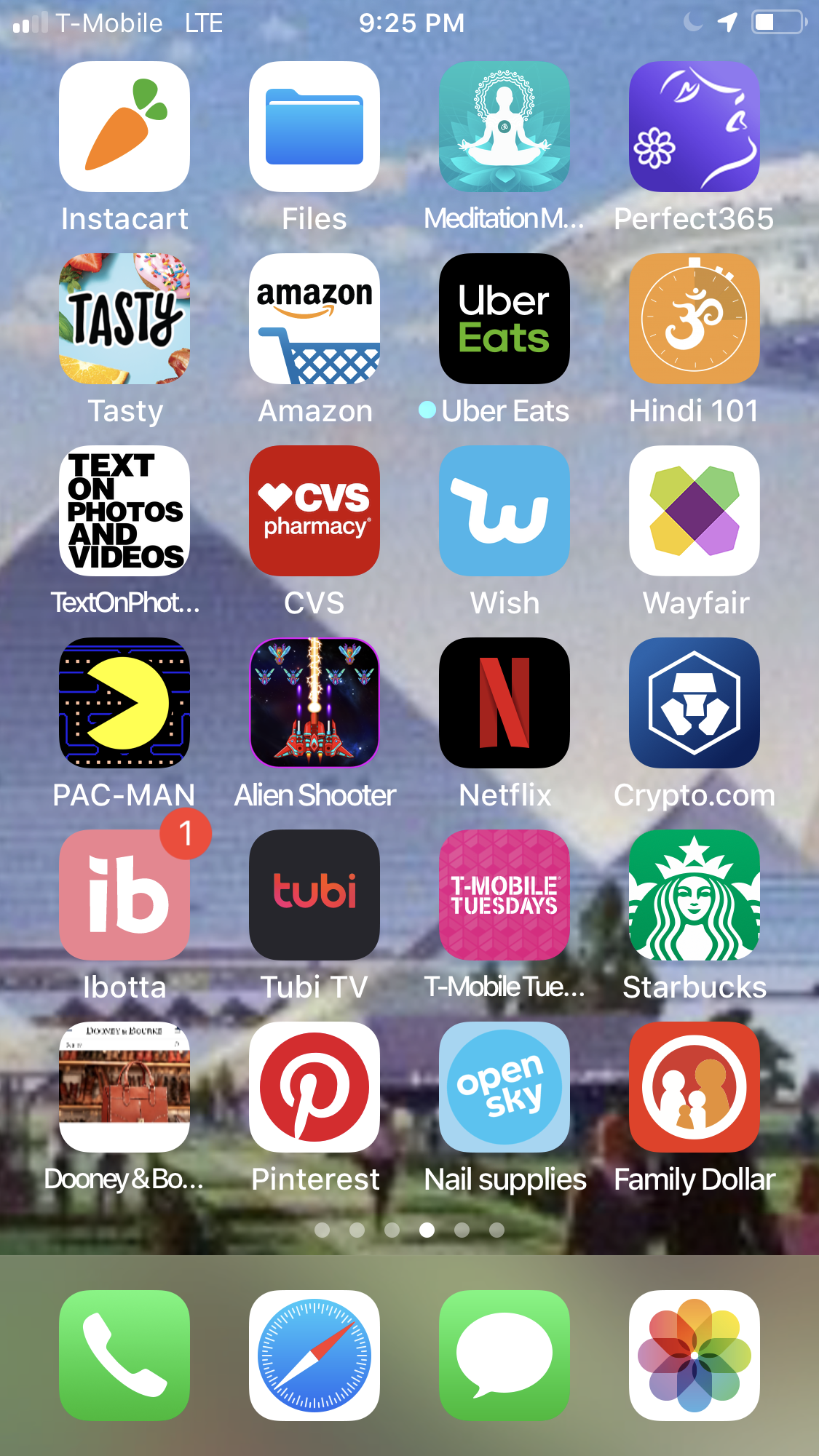Open Ibotta with one notification
The height and width of the screenshot is (1456, 819).
tap(124, 895)
